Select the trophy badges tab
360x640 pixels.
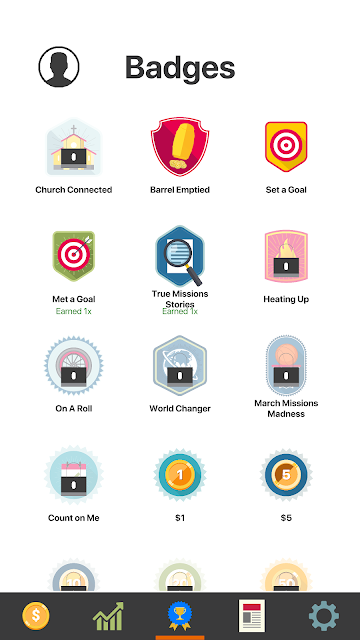click(180, 616)
